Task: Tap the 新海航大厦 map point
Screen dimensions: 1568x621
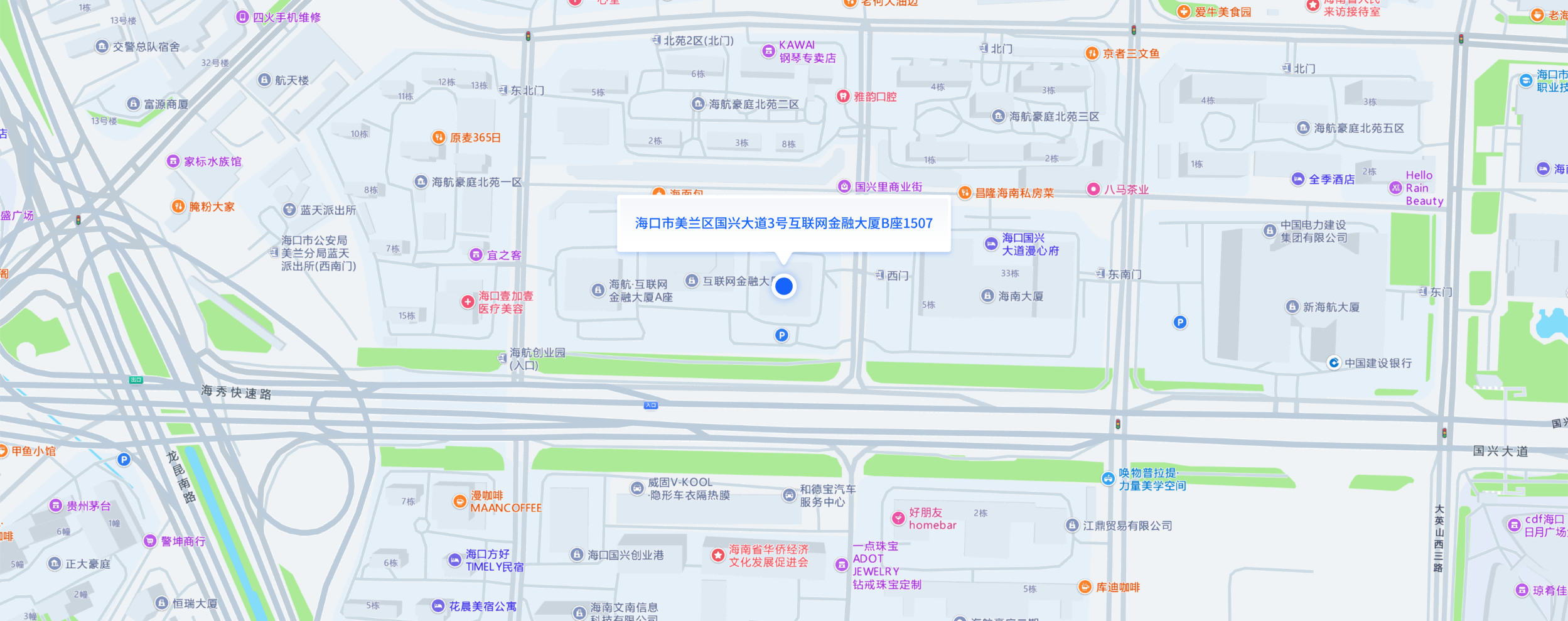Action: pos(1292,307)
